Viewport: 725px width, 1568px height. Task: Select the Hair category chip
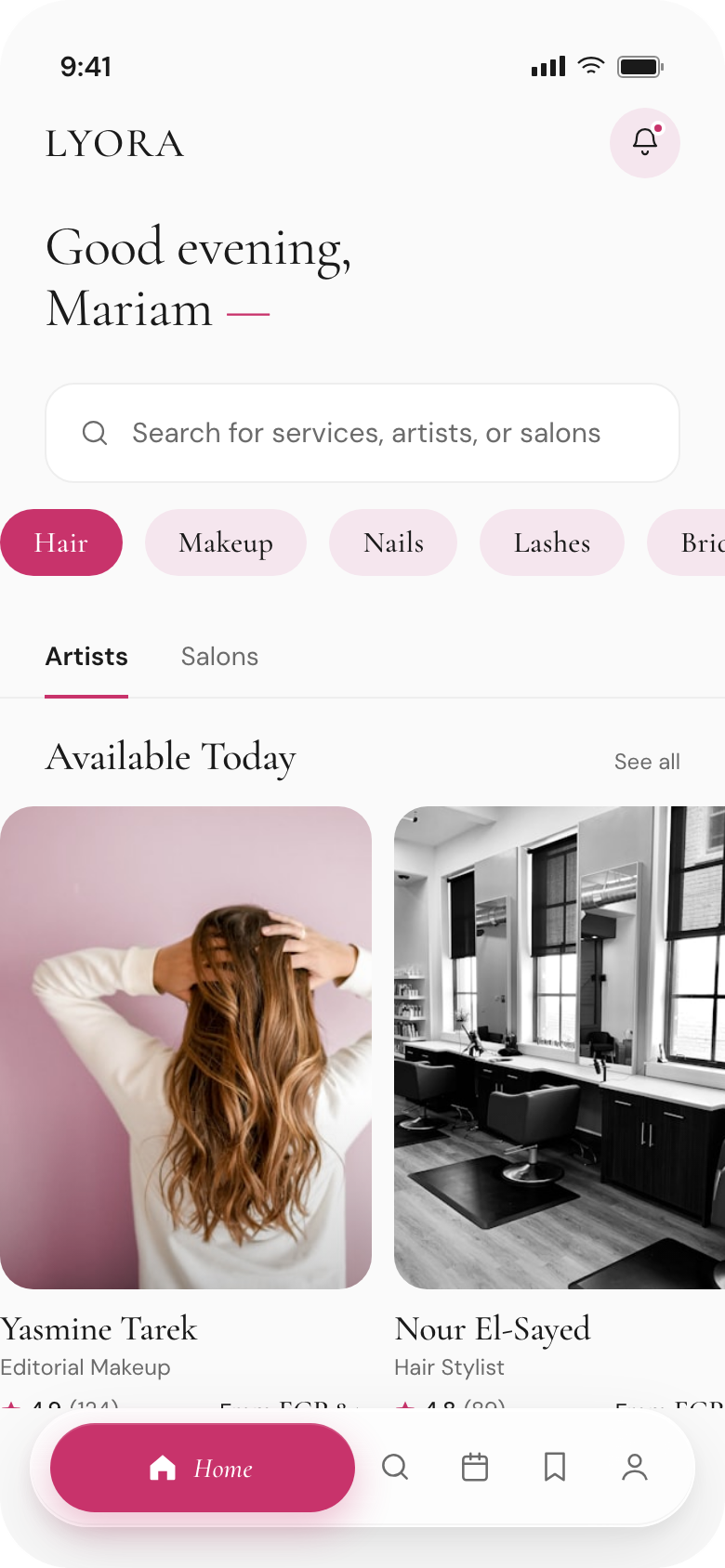[x=61, y=542]
